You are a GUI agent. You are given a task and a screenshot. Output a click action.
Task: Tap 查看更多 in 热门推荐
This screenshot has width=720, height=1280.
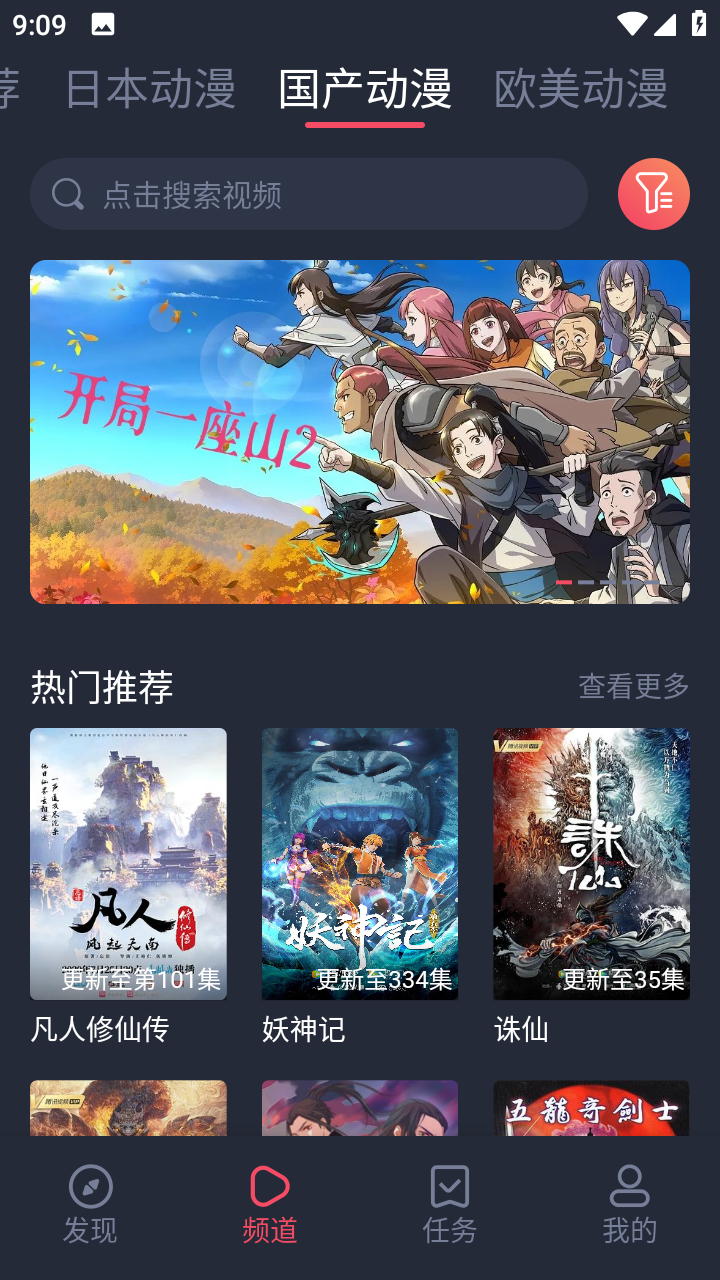[x=633, y=686]
